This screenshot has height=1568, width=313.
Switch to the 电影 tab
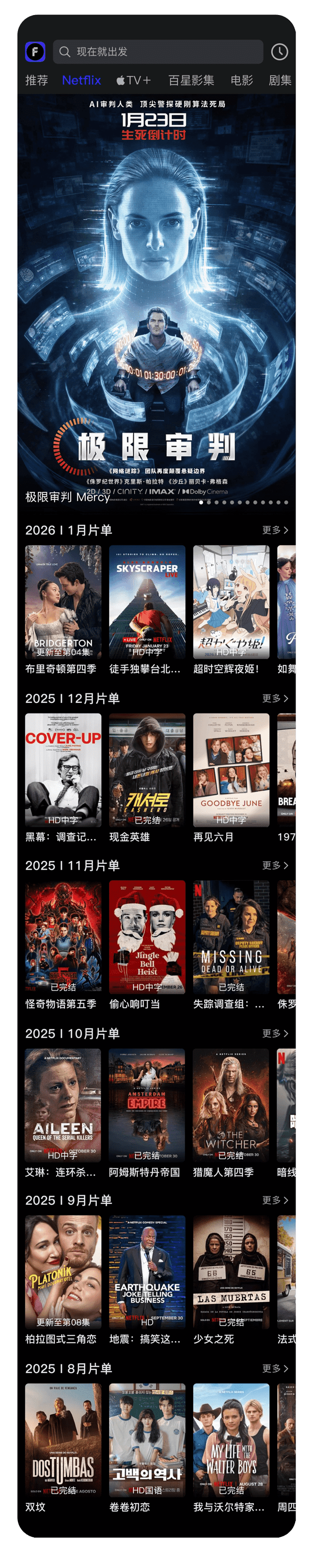242,81
